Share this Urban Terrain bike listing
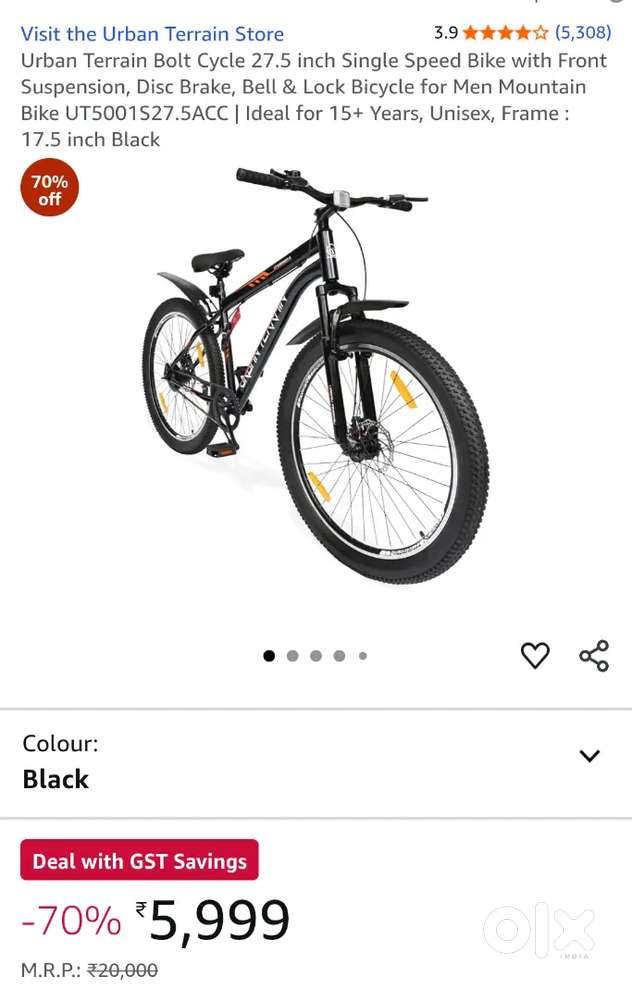 594,656
